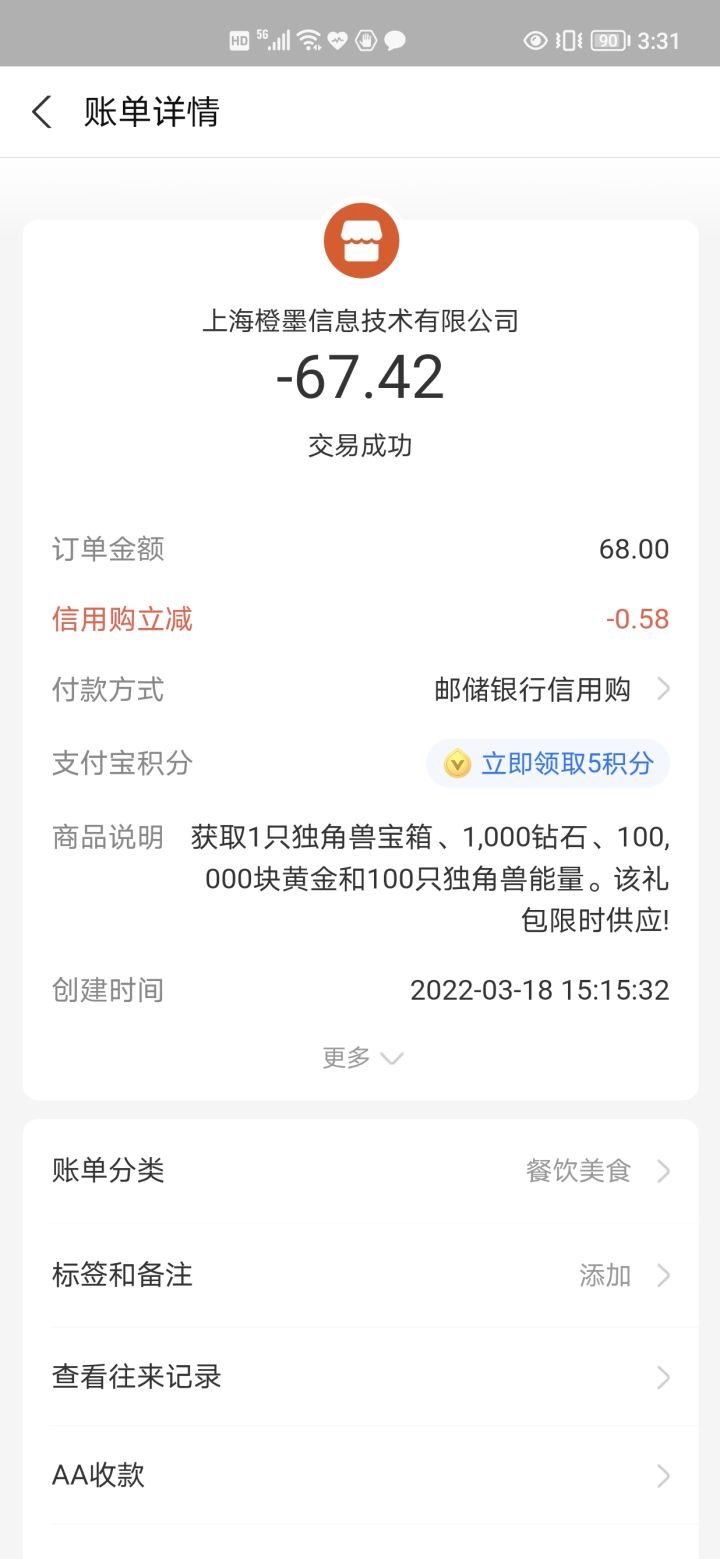
Task: Open 查看往来记录 transaction history
Action: 360,1377
